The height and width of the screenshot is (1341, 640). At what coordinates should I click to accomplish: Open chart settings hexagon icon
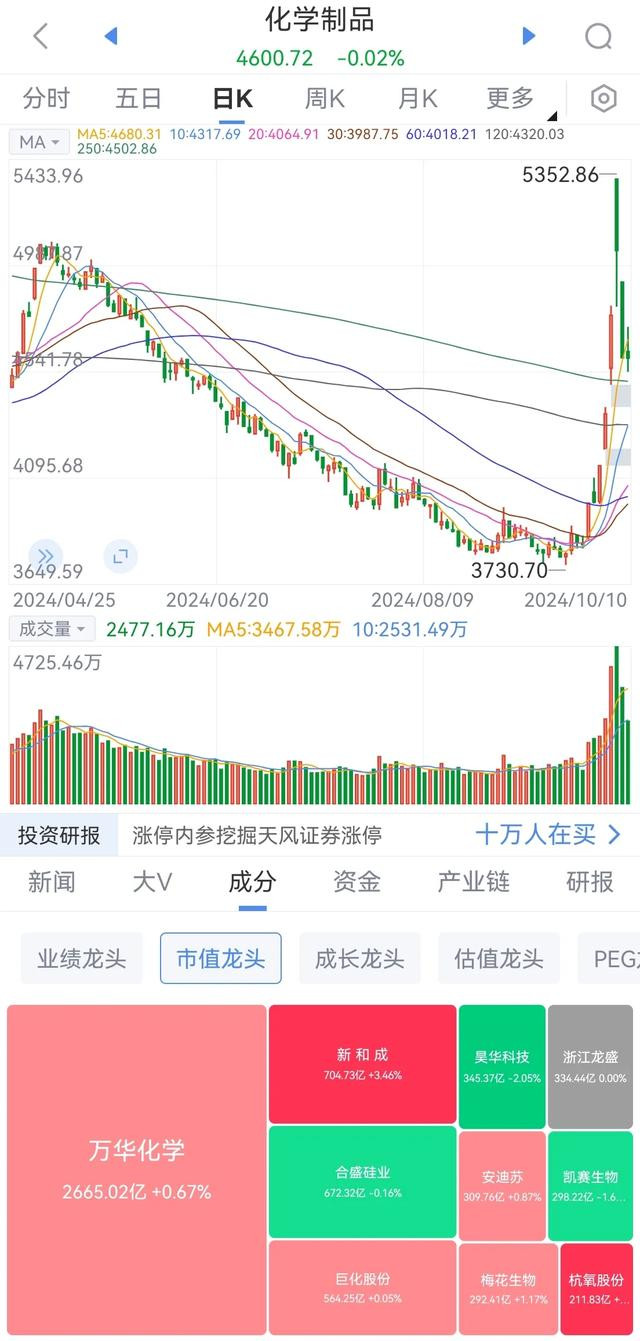coord(603,98)
